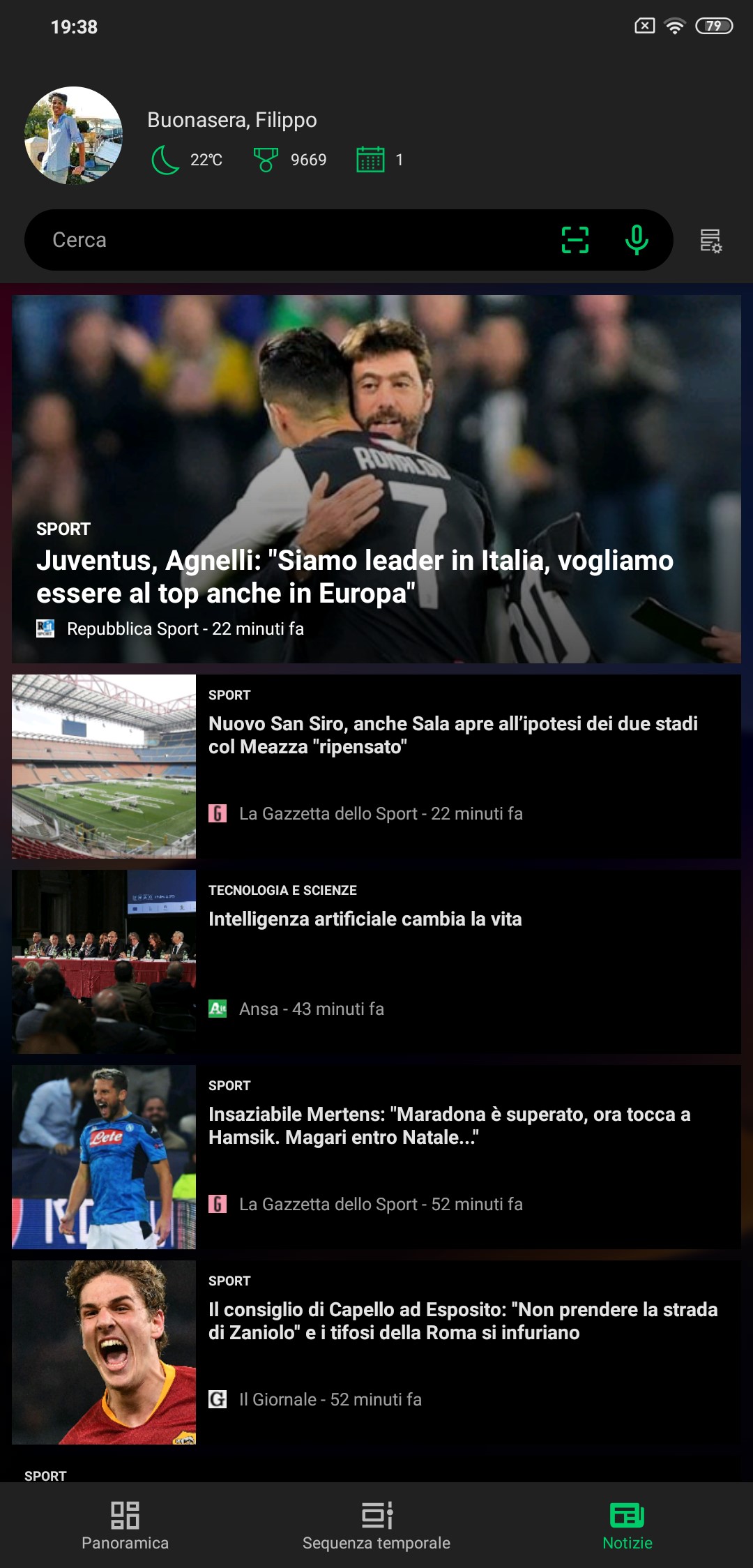Image resolution: width=753 pixels, height=1568 pixels.
Task: Open Filippo's profile picture
Action: coord(73,135)
